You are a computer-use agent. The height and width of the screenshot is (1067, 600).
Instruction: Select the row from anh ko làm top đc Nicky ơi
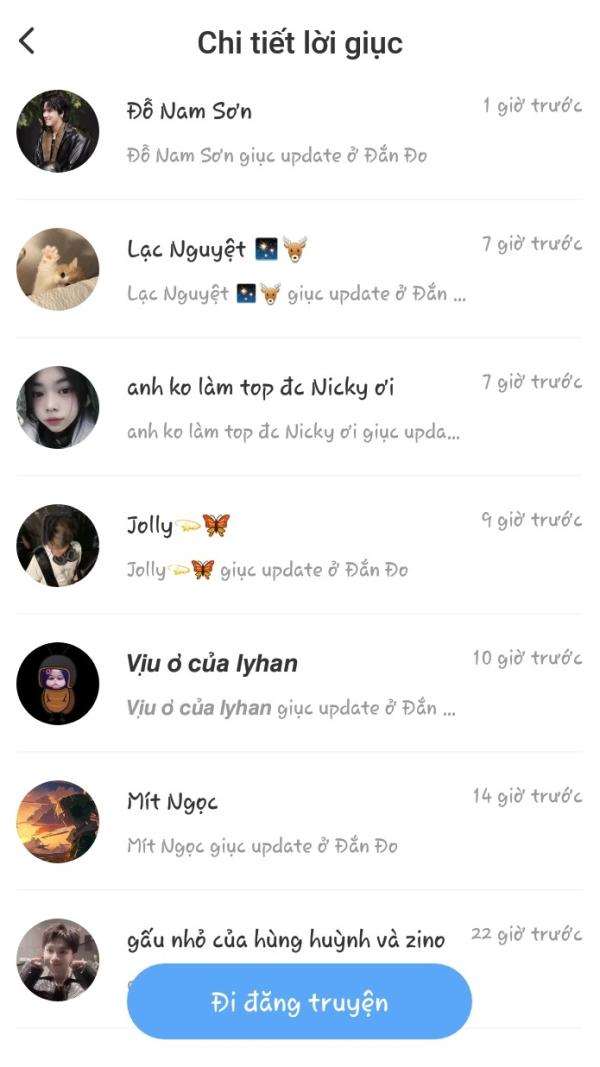point(300,407)
